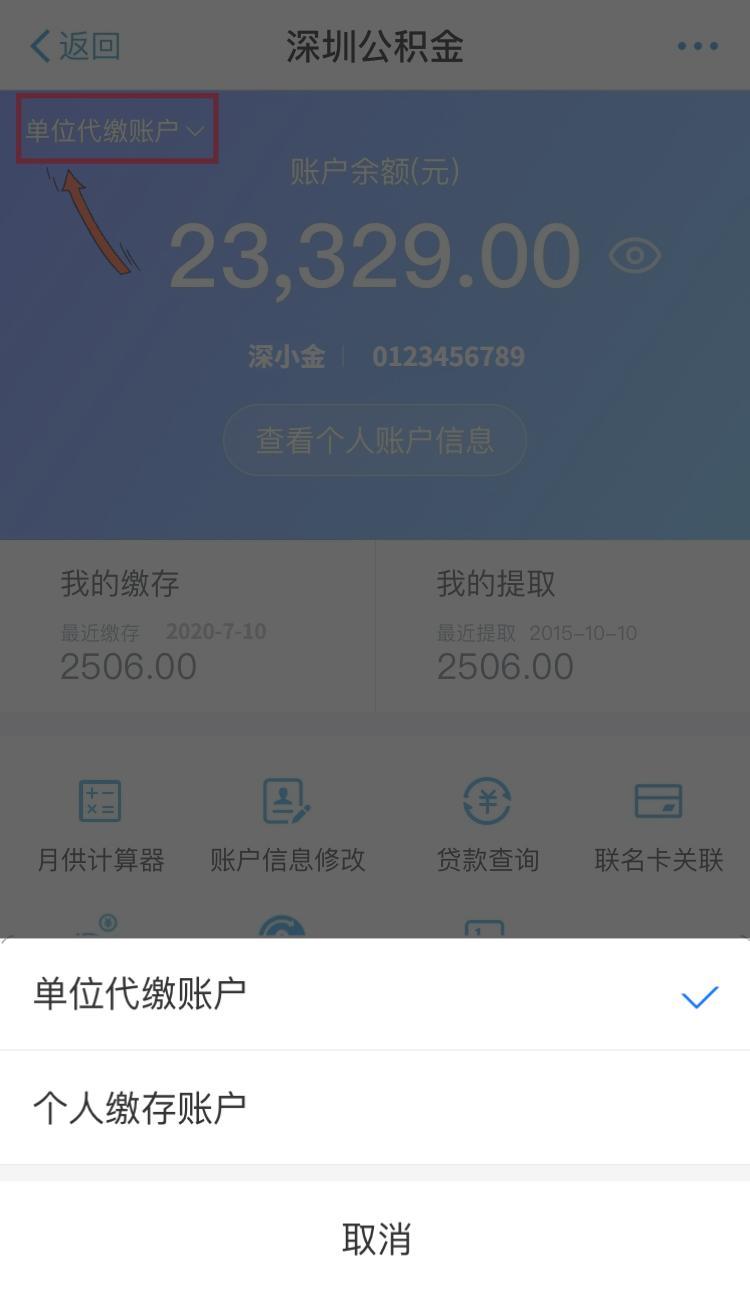The height and width of the screenshot is (1295, 750).
Task: Dismiss the sheet with 取消
Action: tap(375, 1239)
